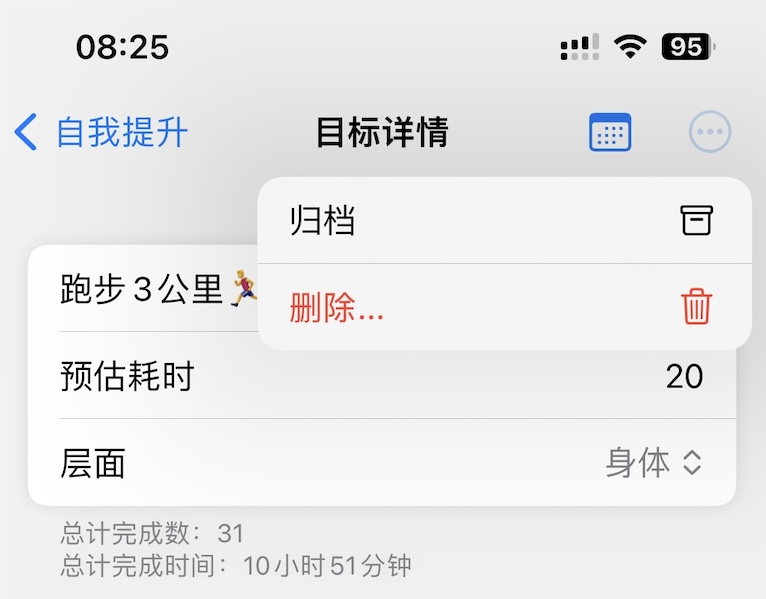Edit the goal name 跑步3公里
This screenshot has width=766, height=599.
pos(150,290)
